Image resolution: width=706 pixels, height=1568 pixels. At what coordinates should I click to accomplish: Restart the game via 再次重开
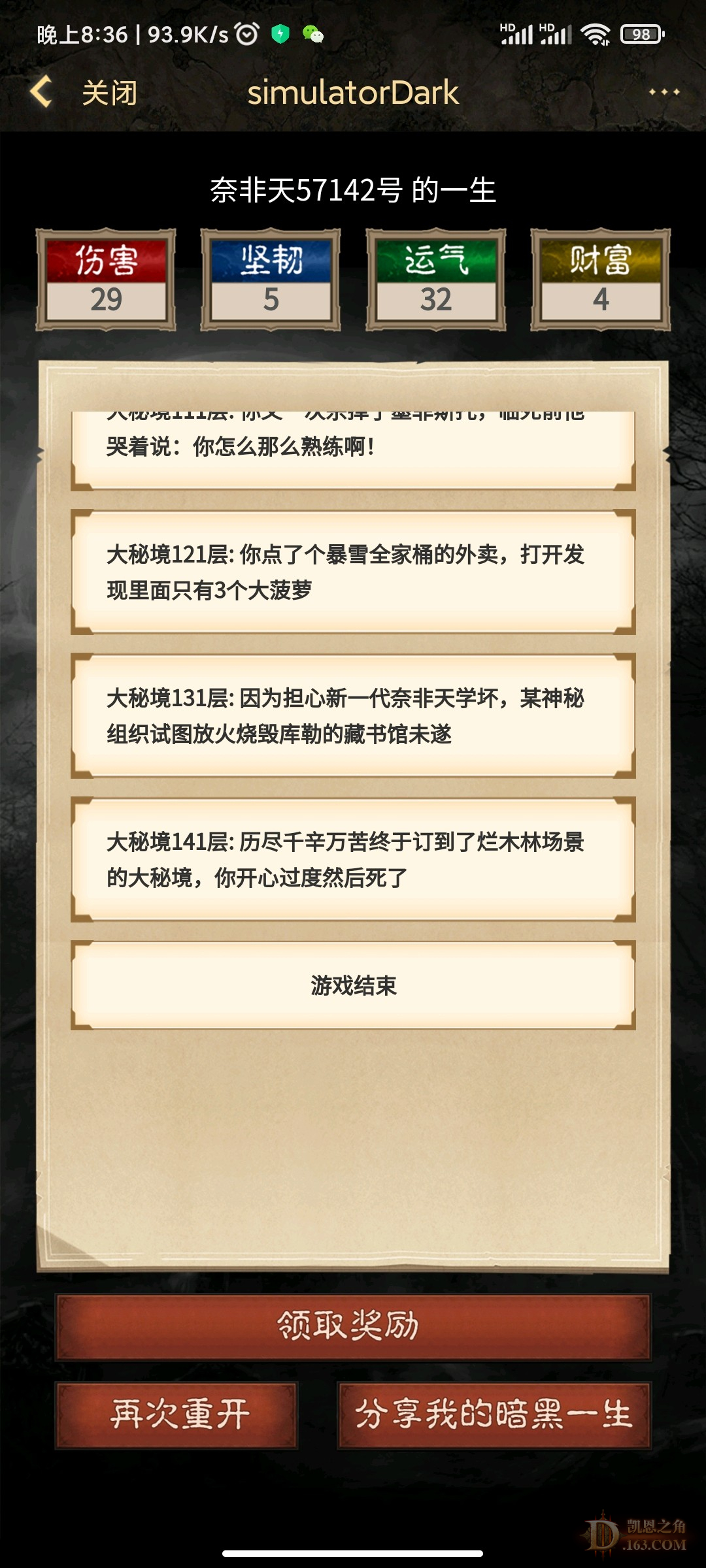pyautogui.click(x=177, y=1414)
